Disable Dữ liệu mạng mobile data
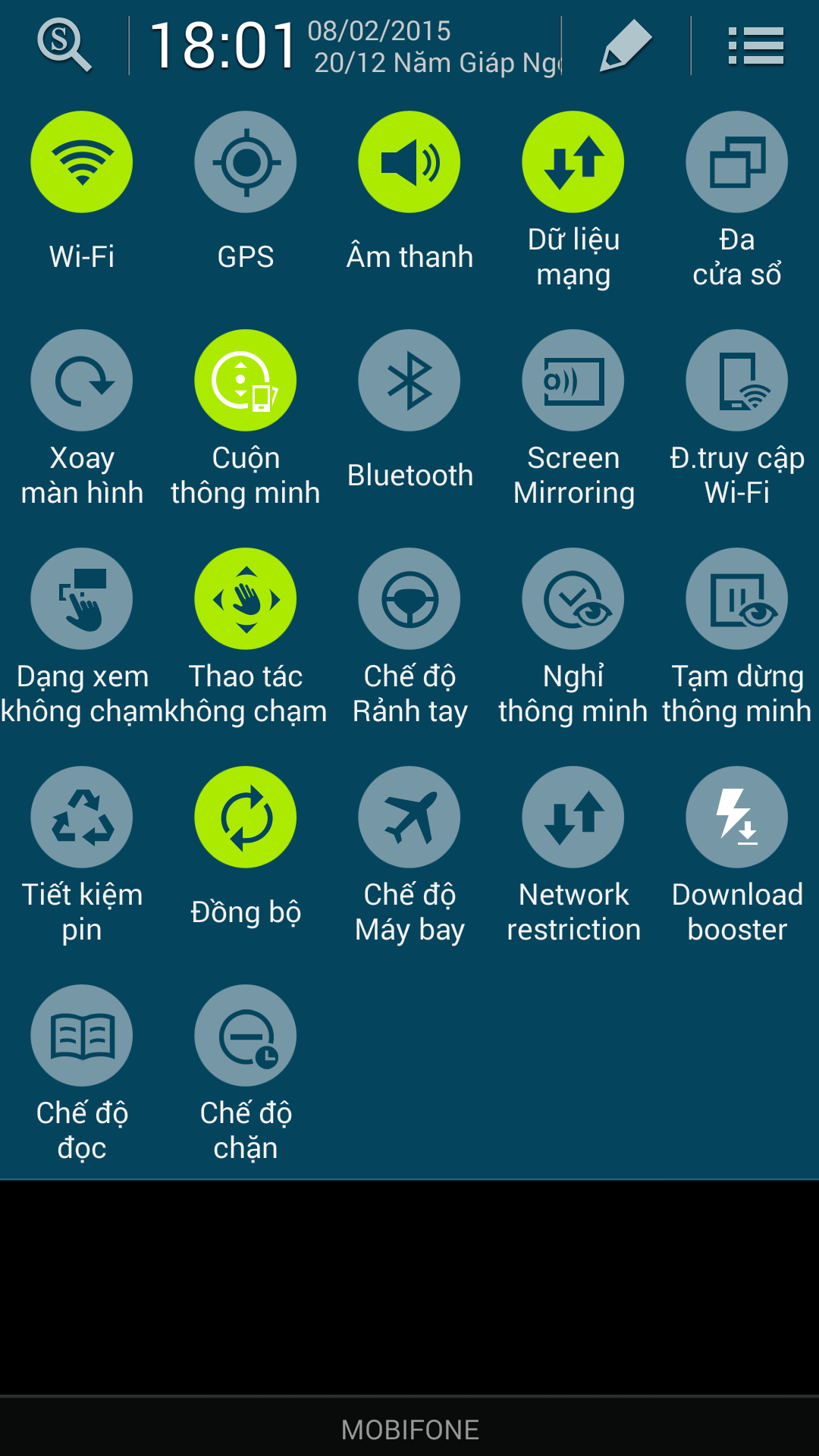The width and height of the screenshot is (819, 1456). 573,162
